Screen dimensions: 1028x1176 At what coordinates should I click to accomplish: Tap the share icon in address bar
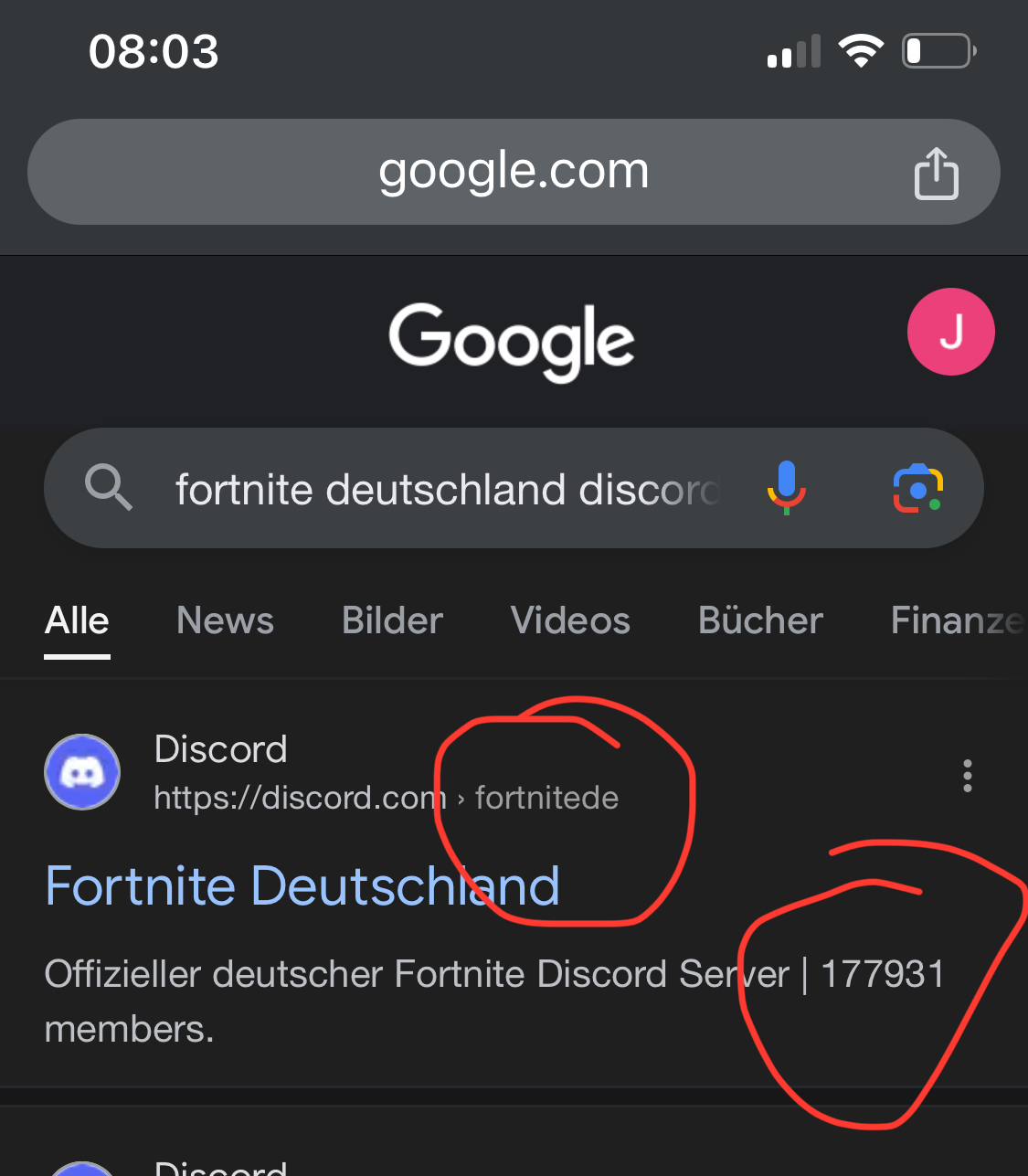pos(936,173)
